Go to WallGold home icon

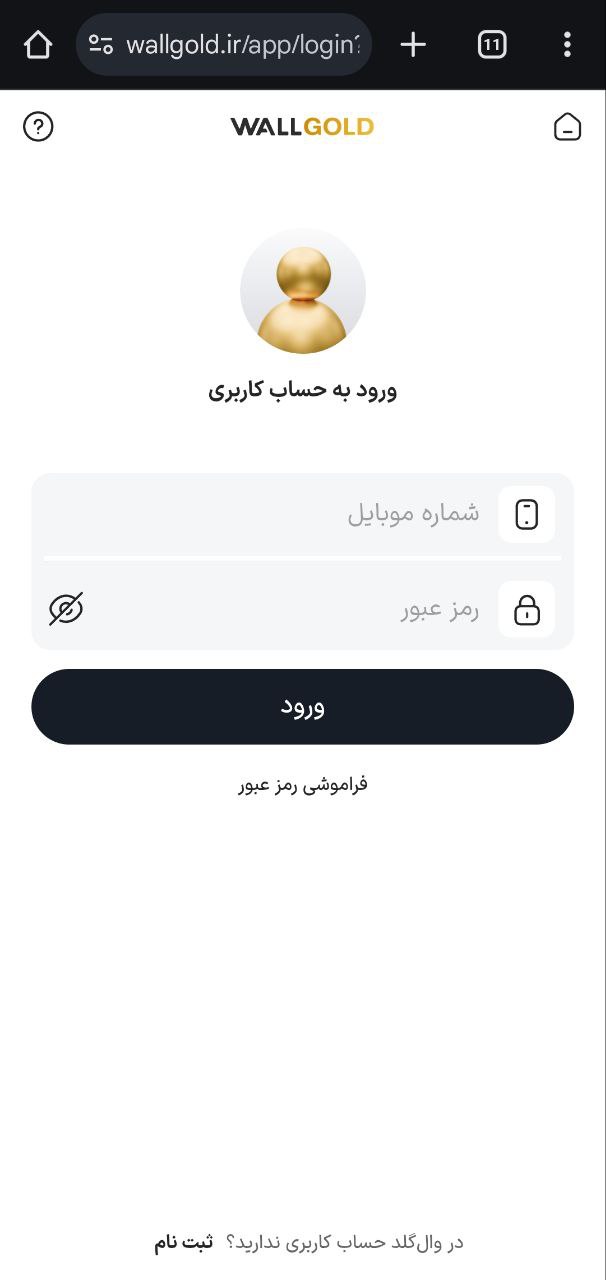pyautogui.click(x=567, y=127)
